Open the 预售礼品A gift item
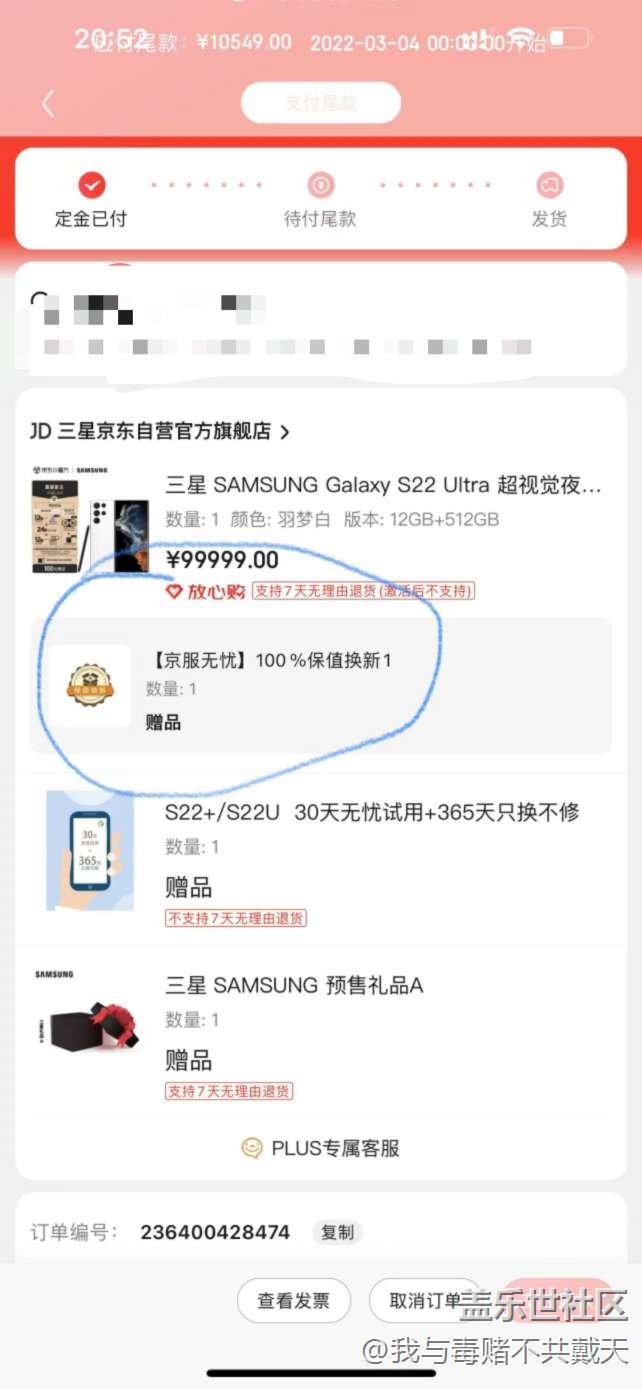 click(294, 986)
